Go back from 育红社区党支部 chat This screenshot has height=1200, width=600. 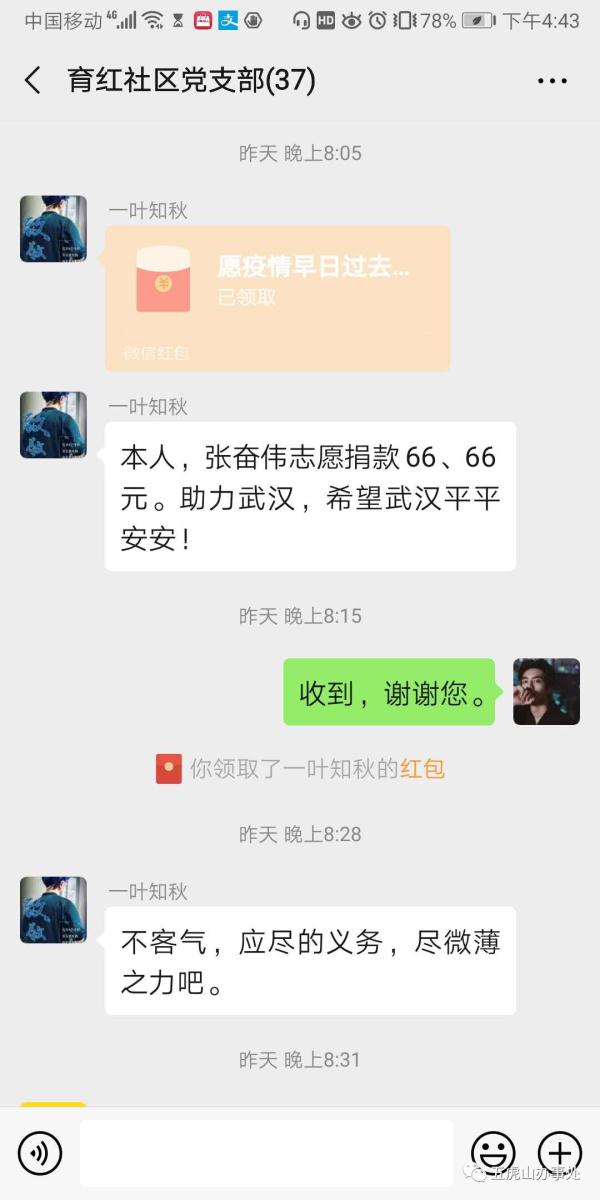[33, 81]
